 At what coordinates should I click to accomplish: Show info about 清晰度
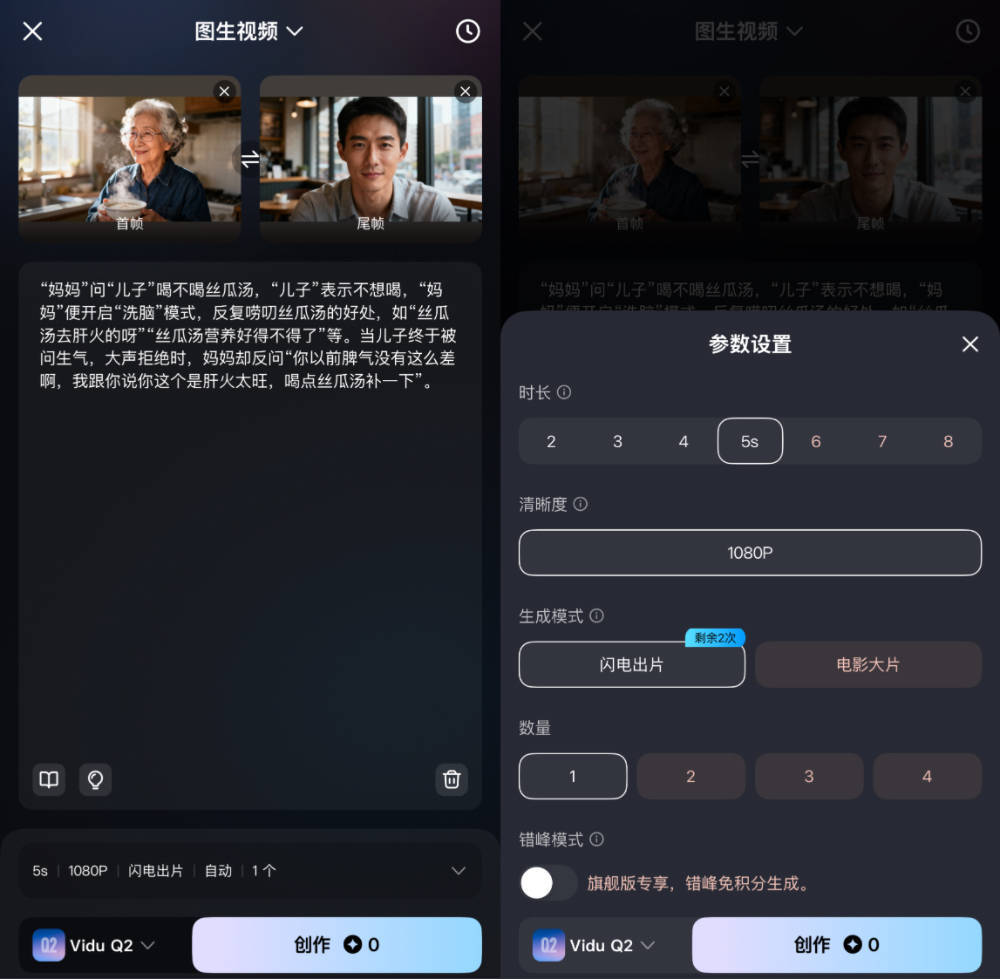coord(580,504)
